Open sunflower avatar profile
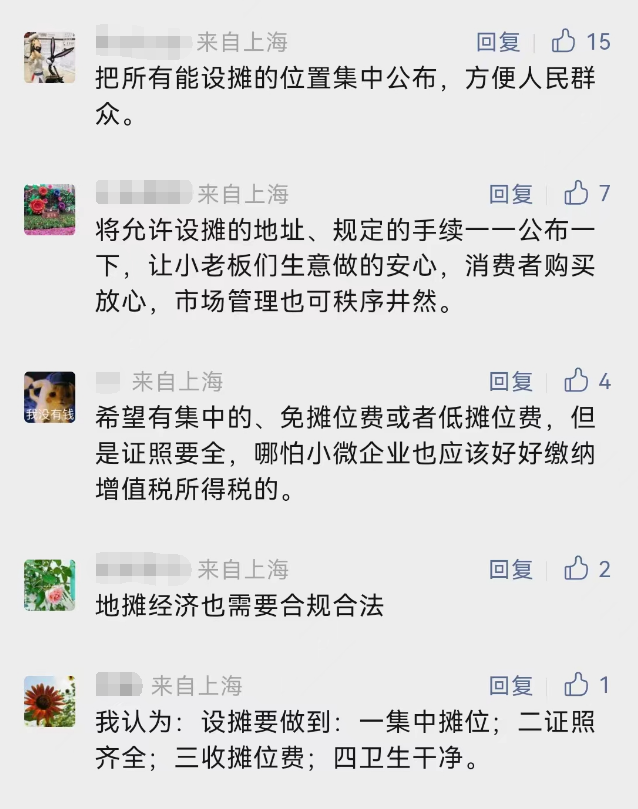The image size is (638, 809). point(49,701)
